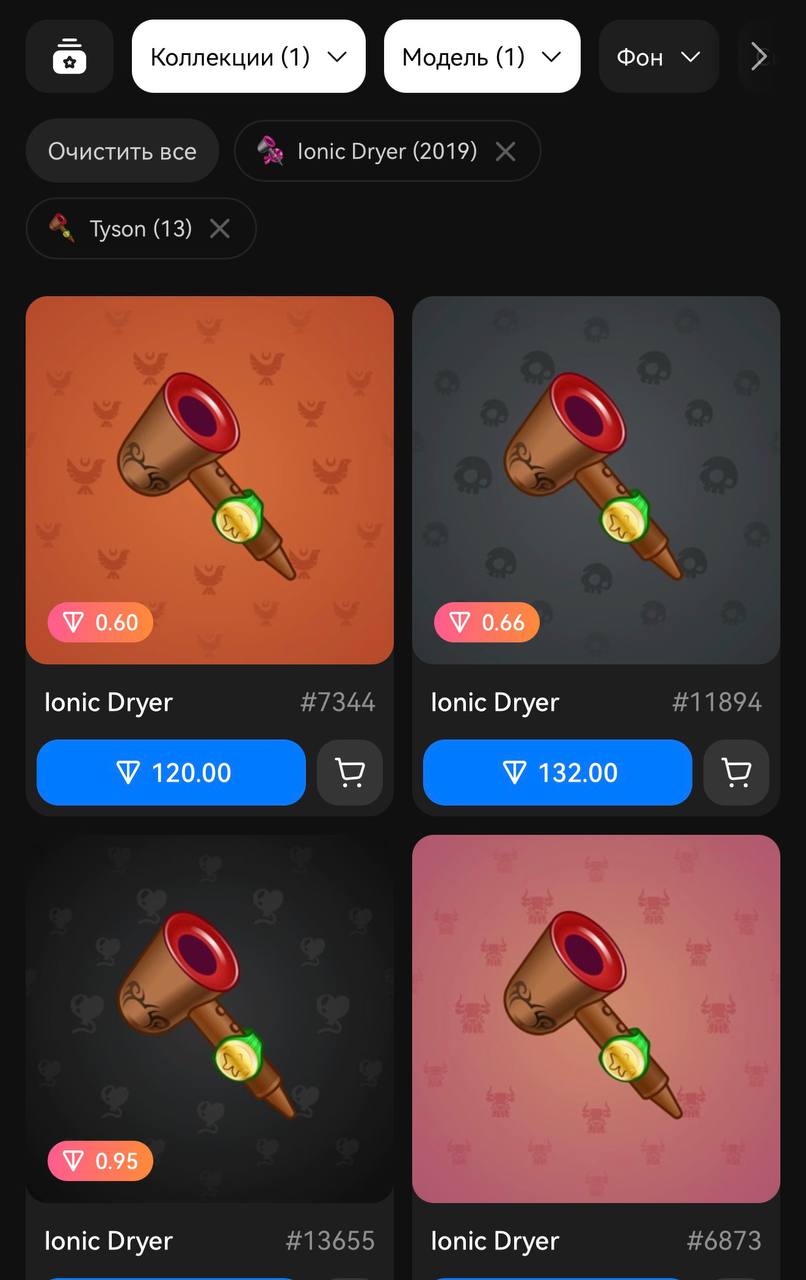Add Ionic Dryer #11894 to cart
Screen dimensions: 806x1280
coord(736,773)
